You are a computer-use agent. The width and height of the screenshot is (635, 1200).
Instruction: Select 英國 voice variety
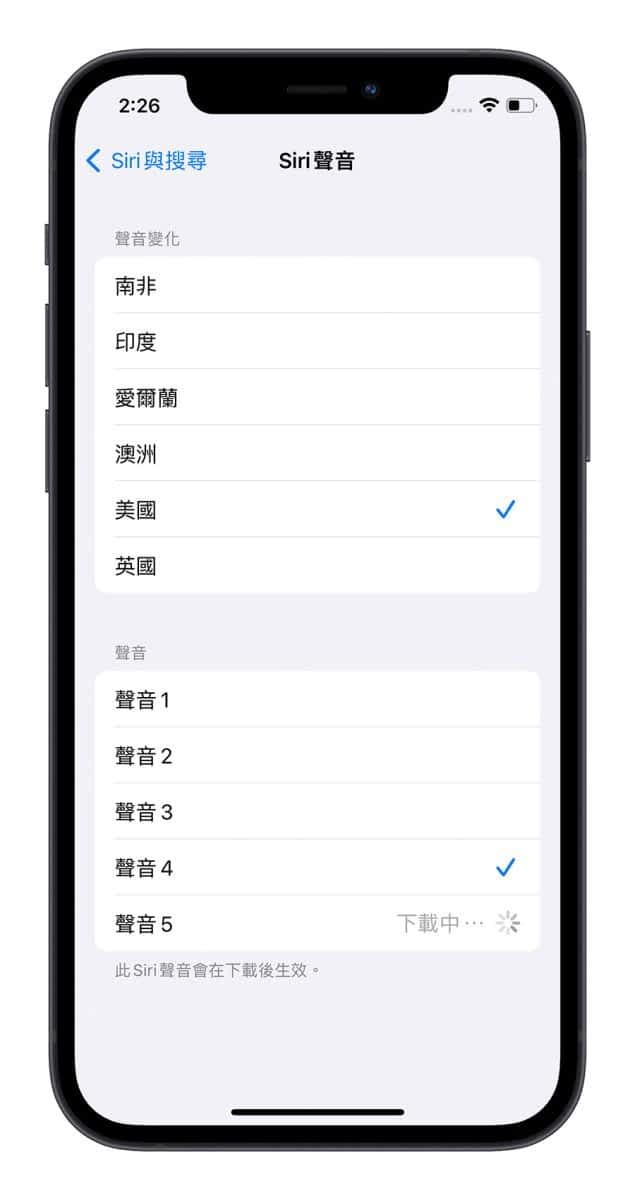317,566
